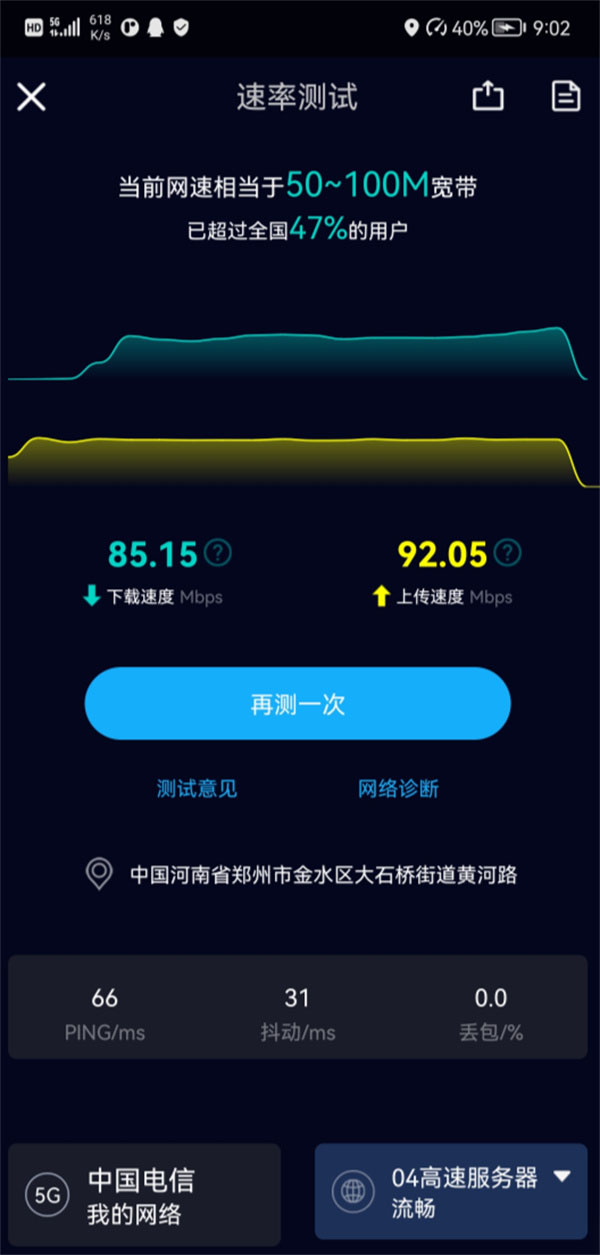Tap the help icon beside download speed
This screenshot has width=600, height=1255.
(x=217, y=552)
